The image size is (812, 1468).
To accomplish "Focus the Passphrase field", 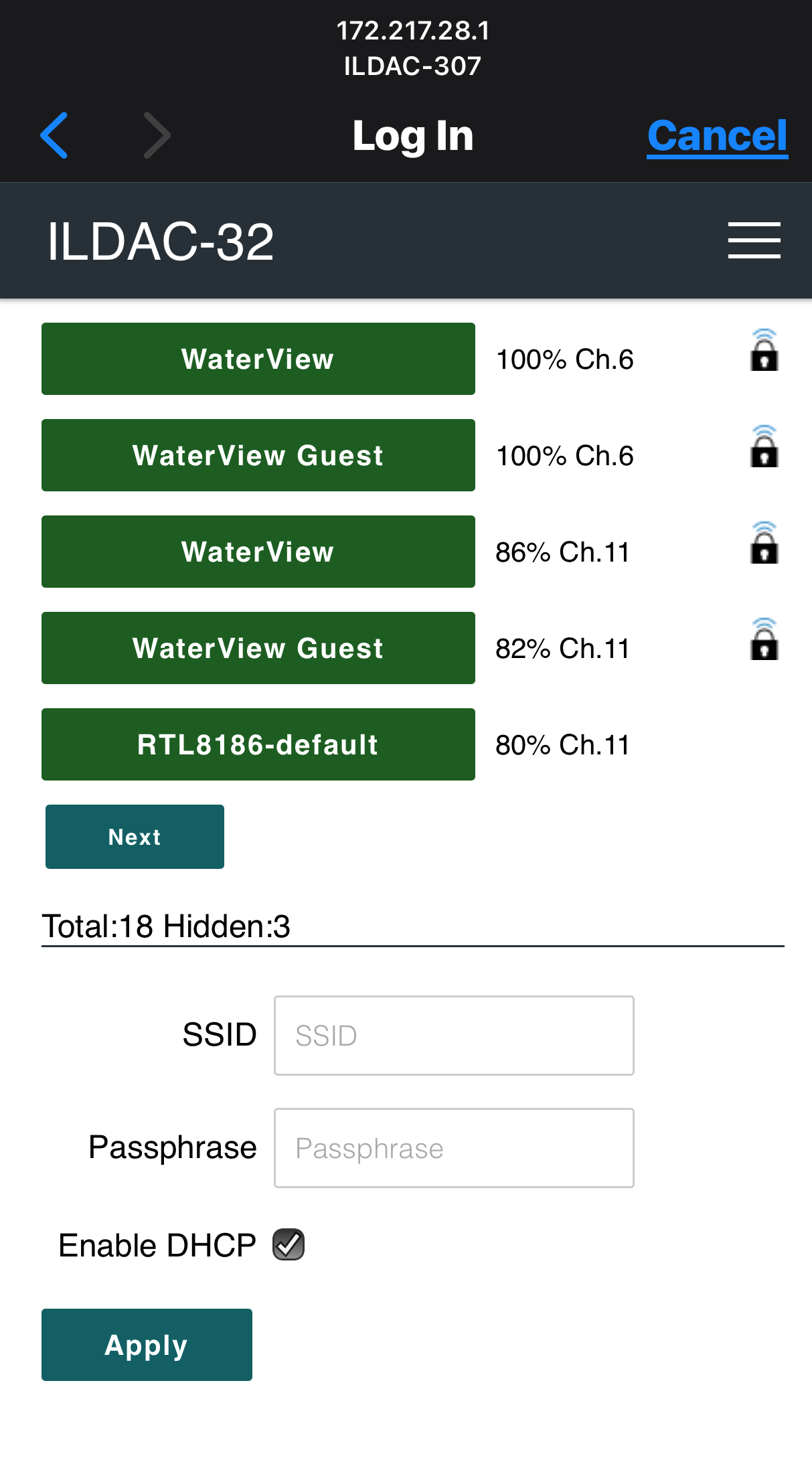I will (x=454, y=1148).
